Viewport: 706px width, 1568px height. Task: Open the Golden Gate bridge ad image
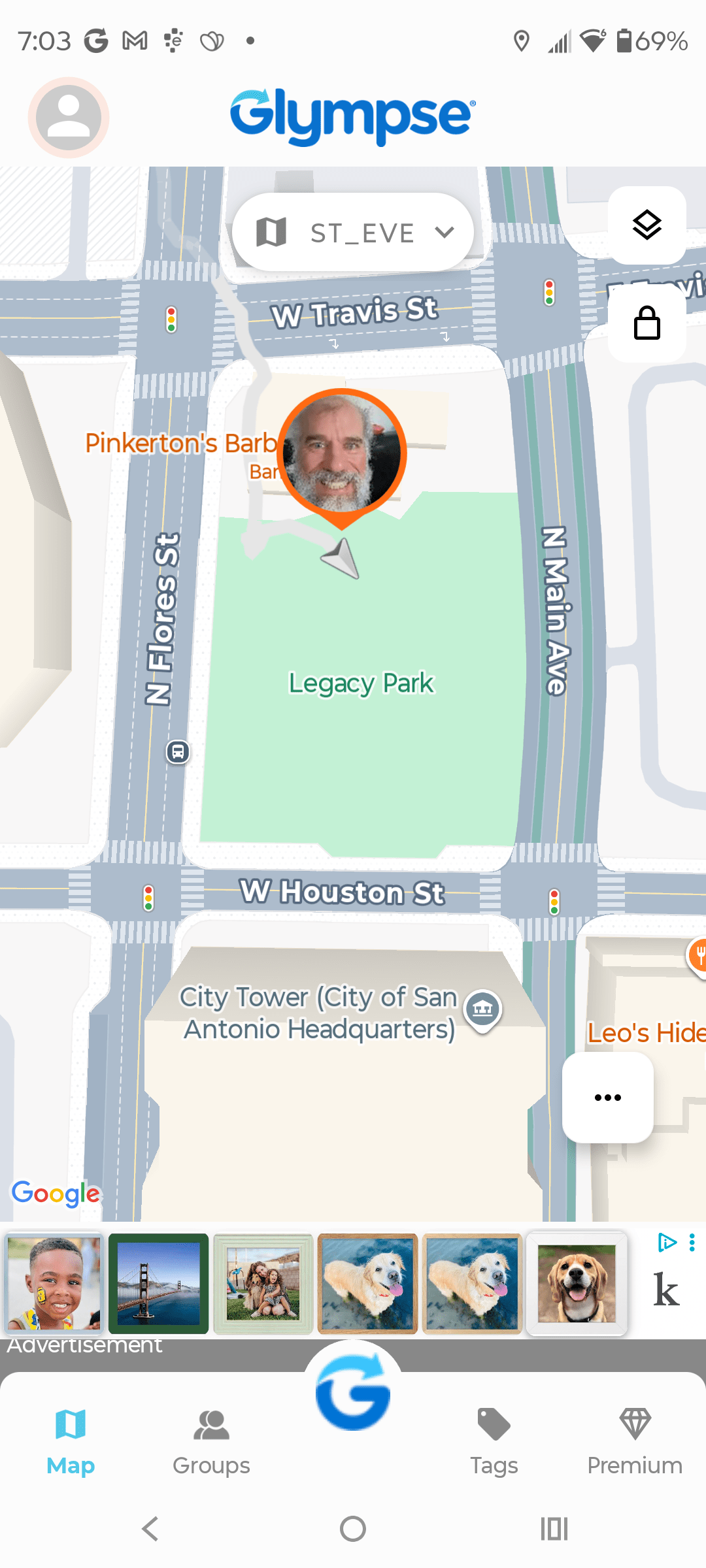(158, 1284)
